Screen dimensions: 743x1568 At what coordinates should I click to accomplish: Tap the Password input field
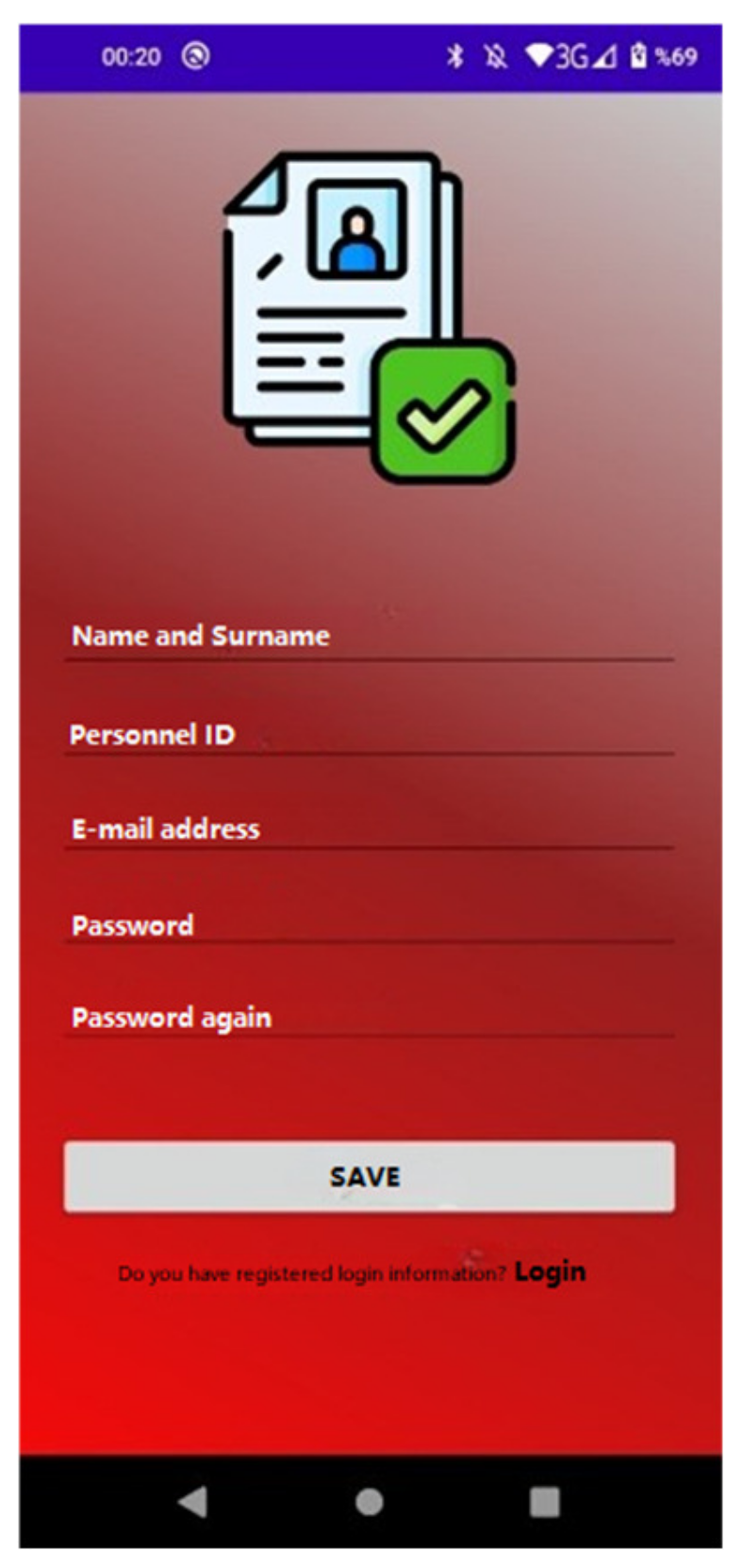368,924
